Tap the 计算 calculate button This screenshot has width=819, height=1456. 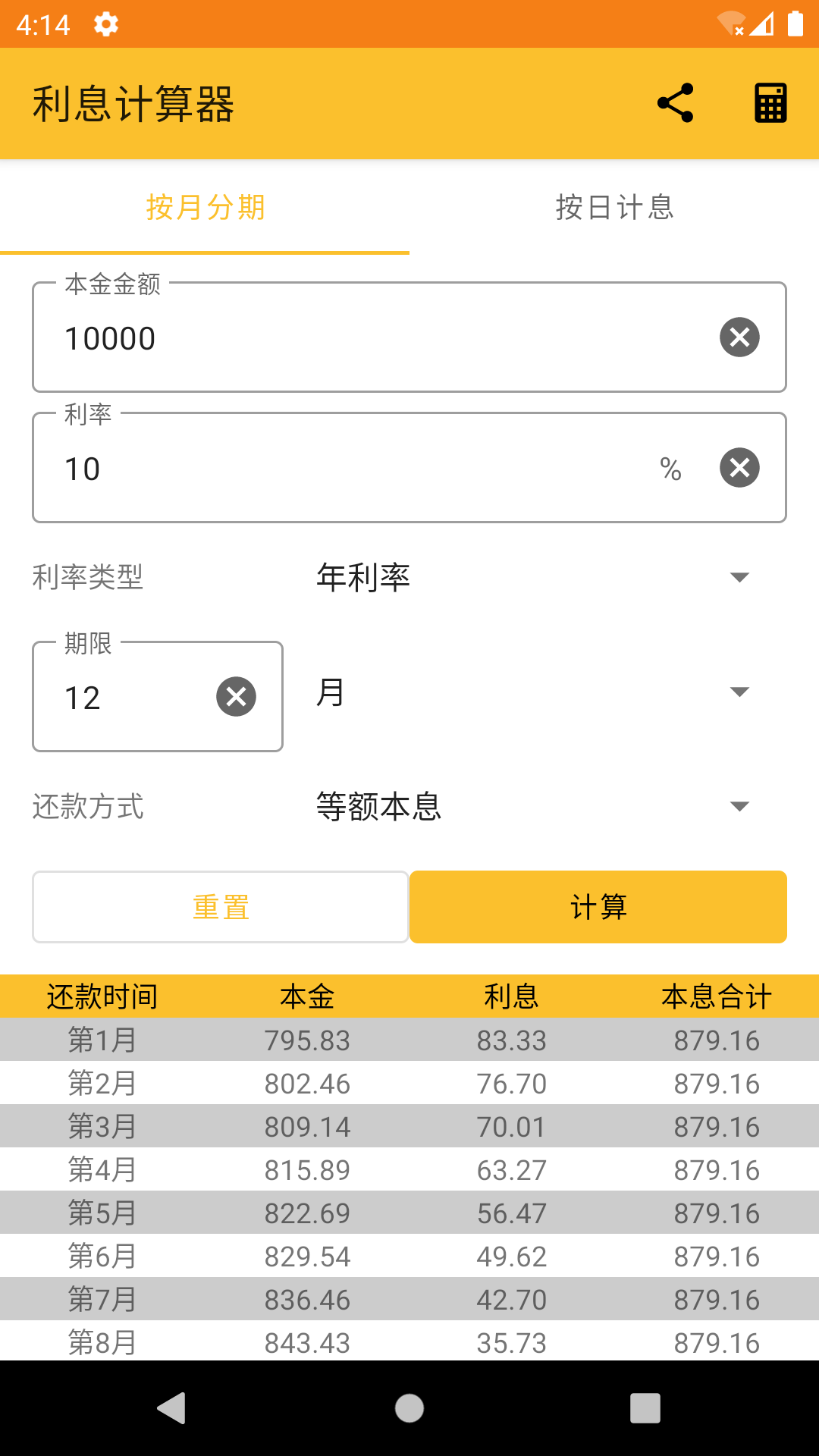598,907
